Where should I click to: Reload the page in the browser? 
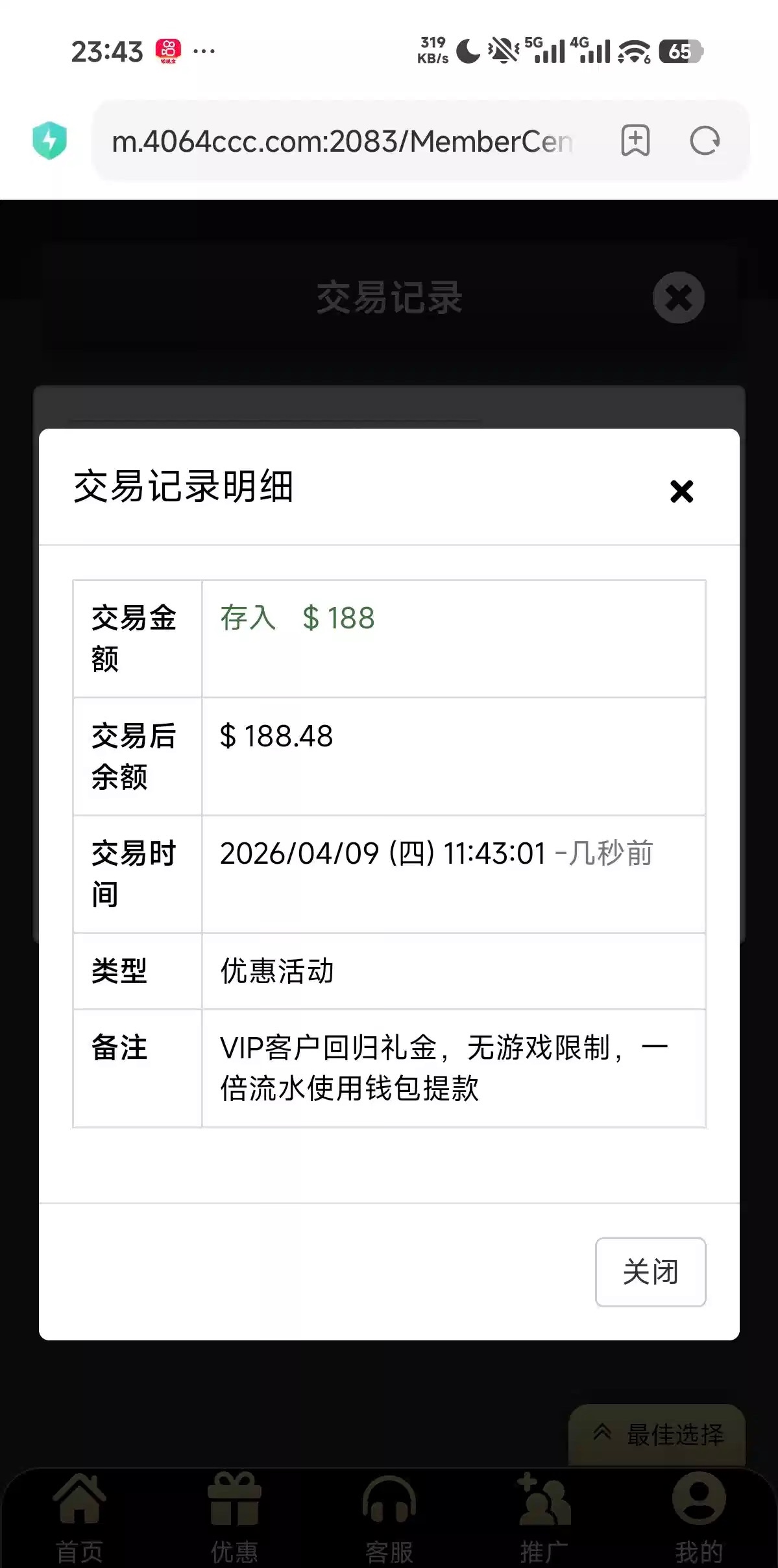705,141
